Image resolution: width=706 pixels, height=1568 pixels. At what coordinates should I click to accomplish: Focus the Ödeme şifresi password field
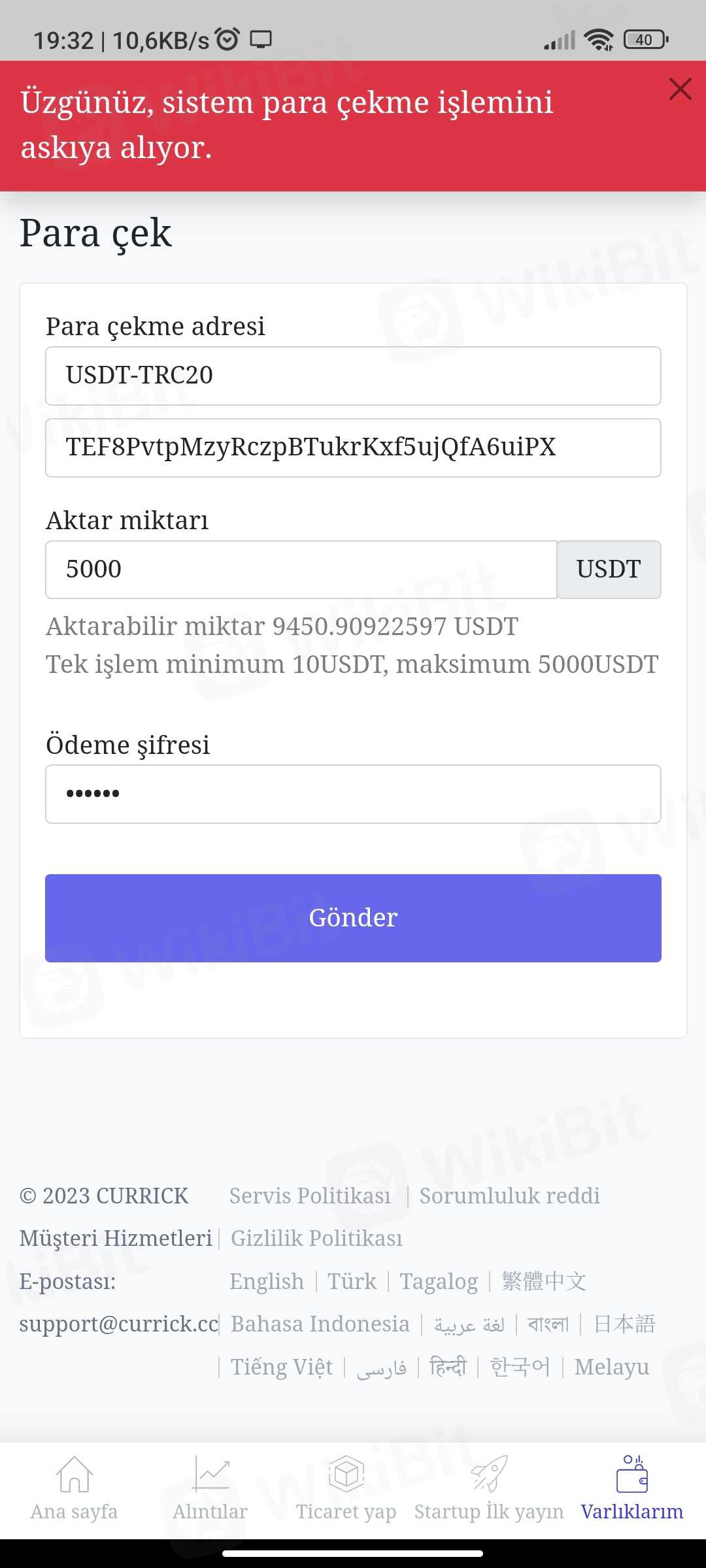(353, 794)
